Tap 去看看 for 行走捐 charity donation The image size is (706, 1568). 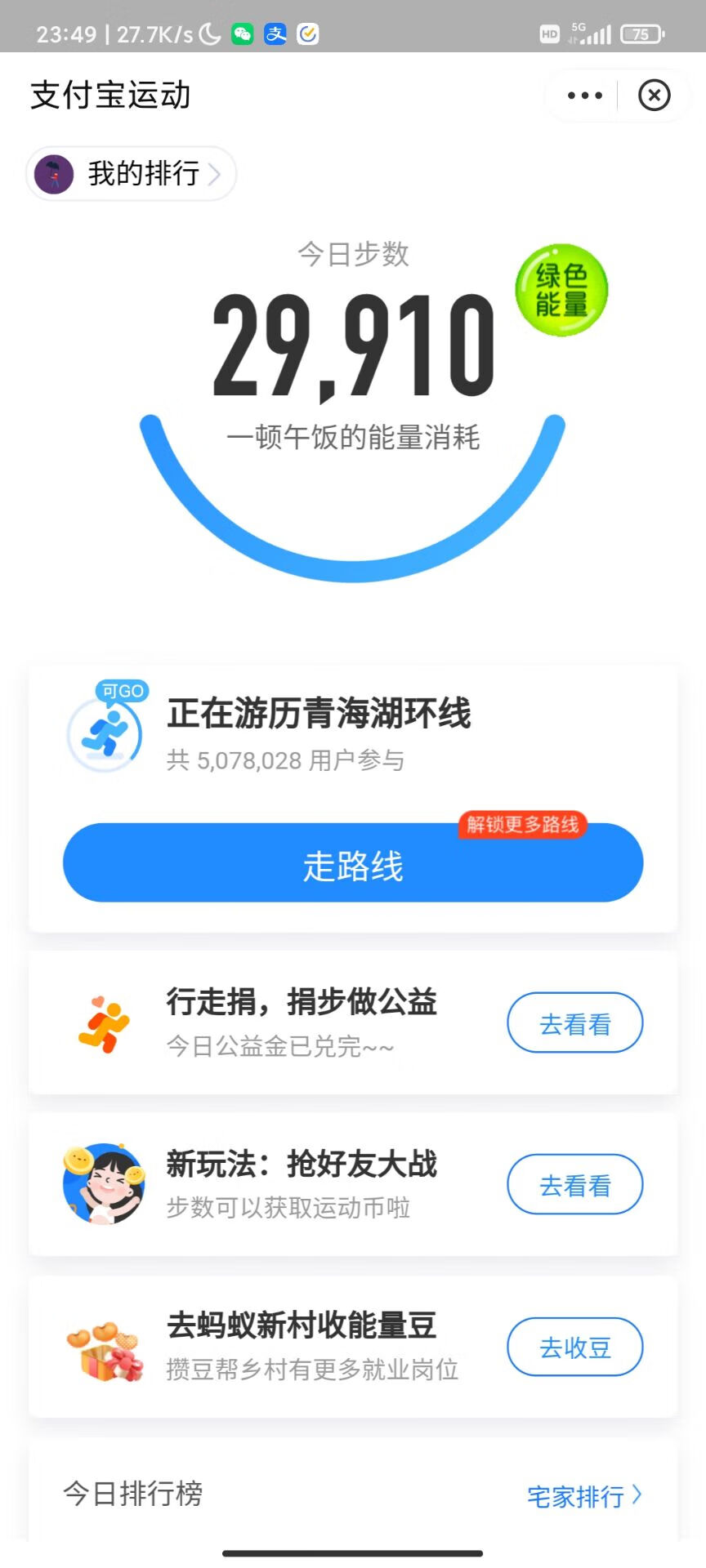pyautogui.click(x=574, y=1023)
